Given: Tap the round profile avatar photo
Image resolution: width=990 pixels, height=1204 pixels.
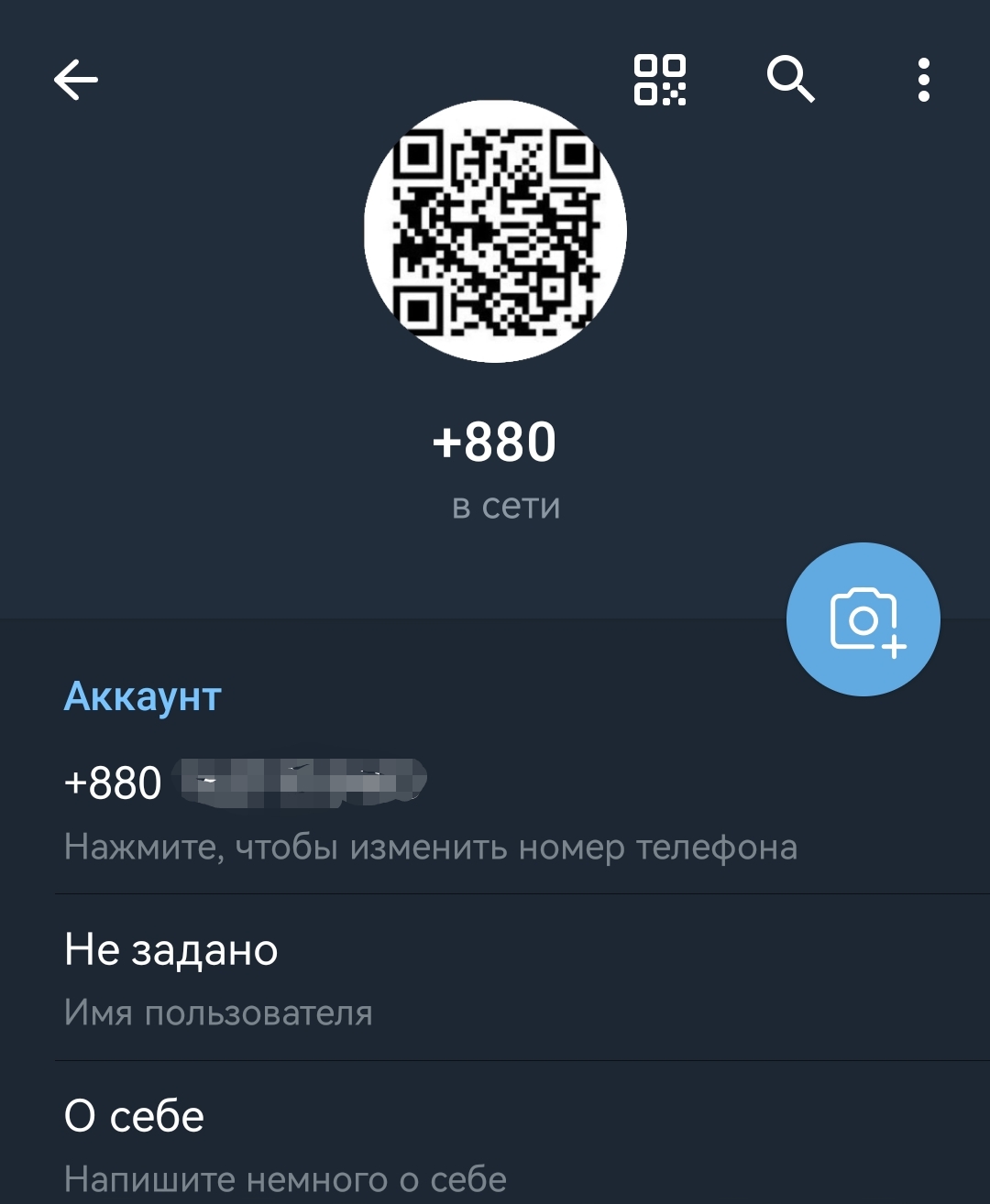Looking at the screenshot, I should [495, 231].
